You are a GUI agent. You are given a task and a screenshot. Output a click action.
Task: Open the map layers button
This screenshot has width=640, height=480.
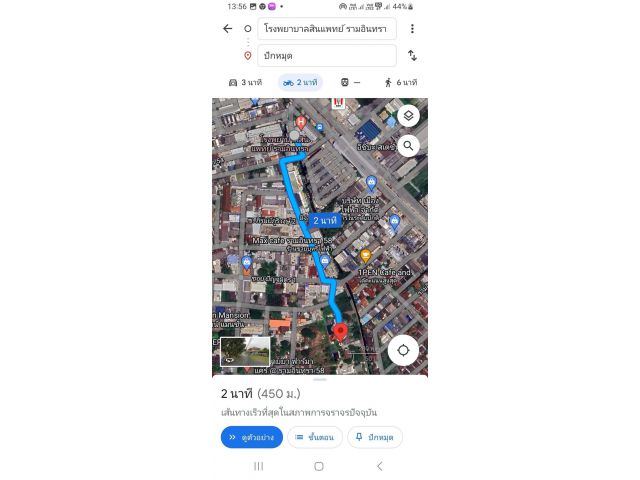point(407,116)
